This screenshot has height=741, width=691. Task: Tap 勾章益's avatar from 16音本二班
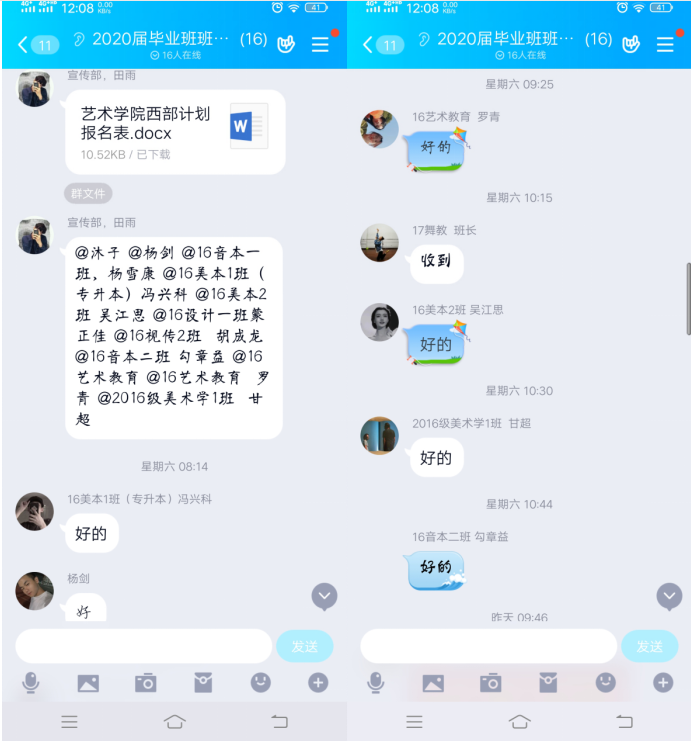pyautogui.click(x=379, y=549)
